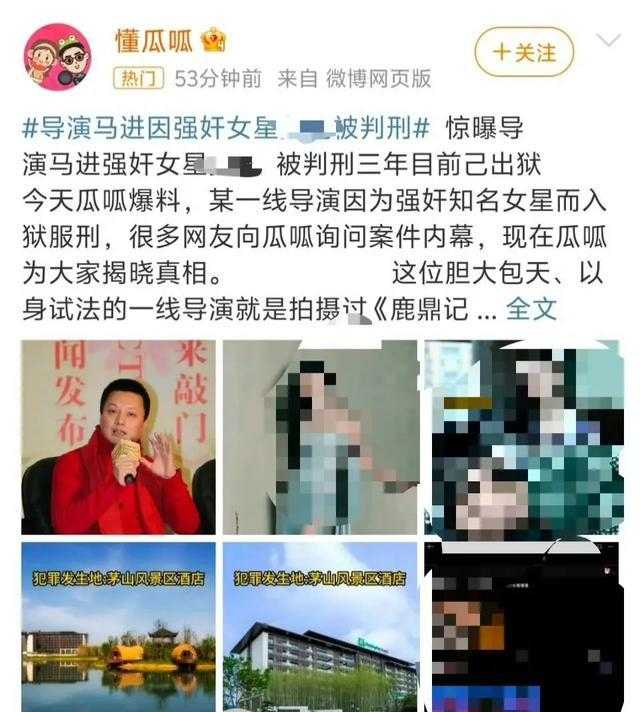This screenshot has height=712, width=640.
Task: Follow the account with the 关注 button
Action: (x=524, y=52)
